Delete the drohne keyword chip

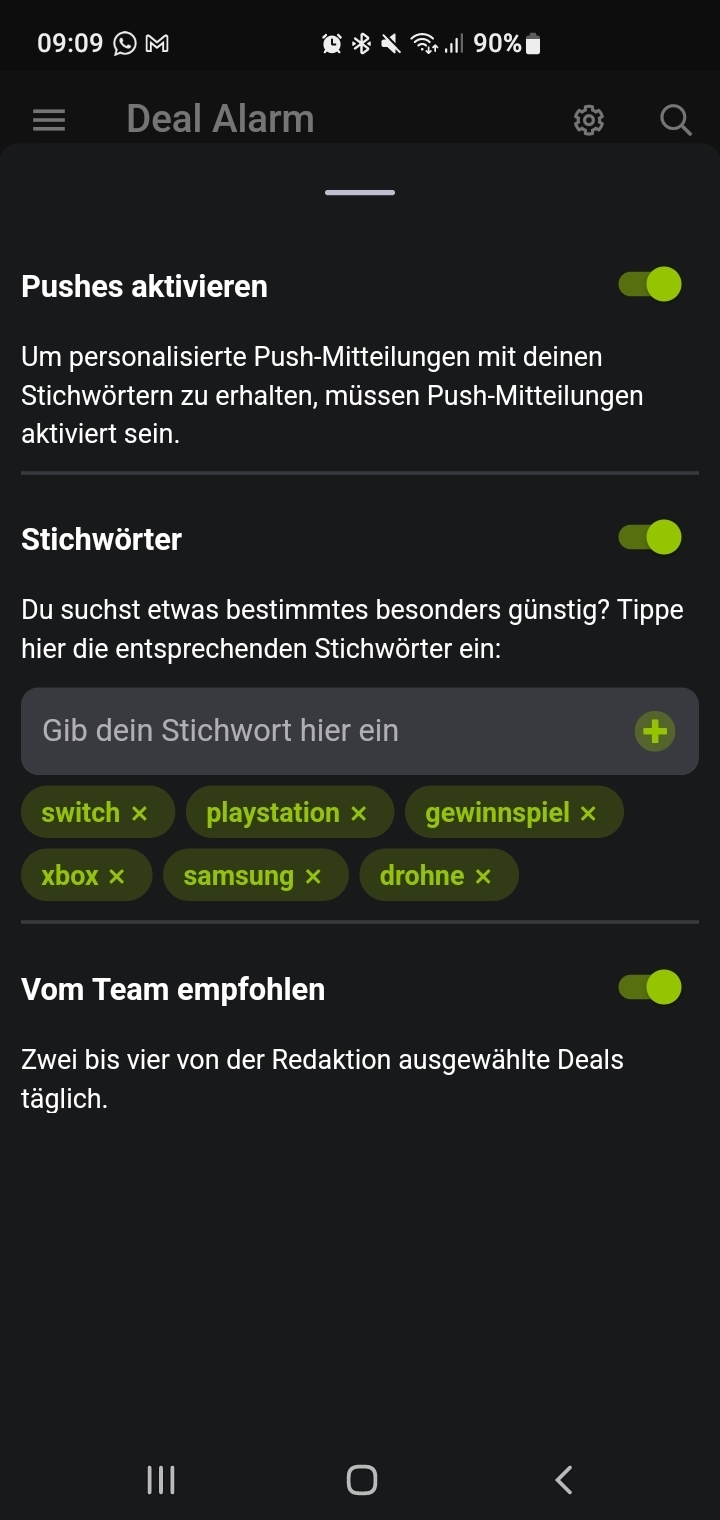483,877
